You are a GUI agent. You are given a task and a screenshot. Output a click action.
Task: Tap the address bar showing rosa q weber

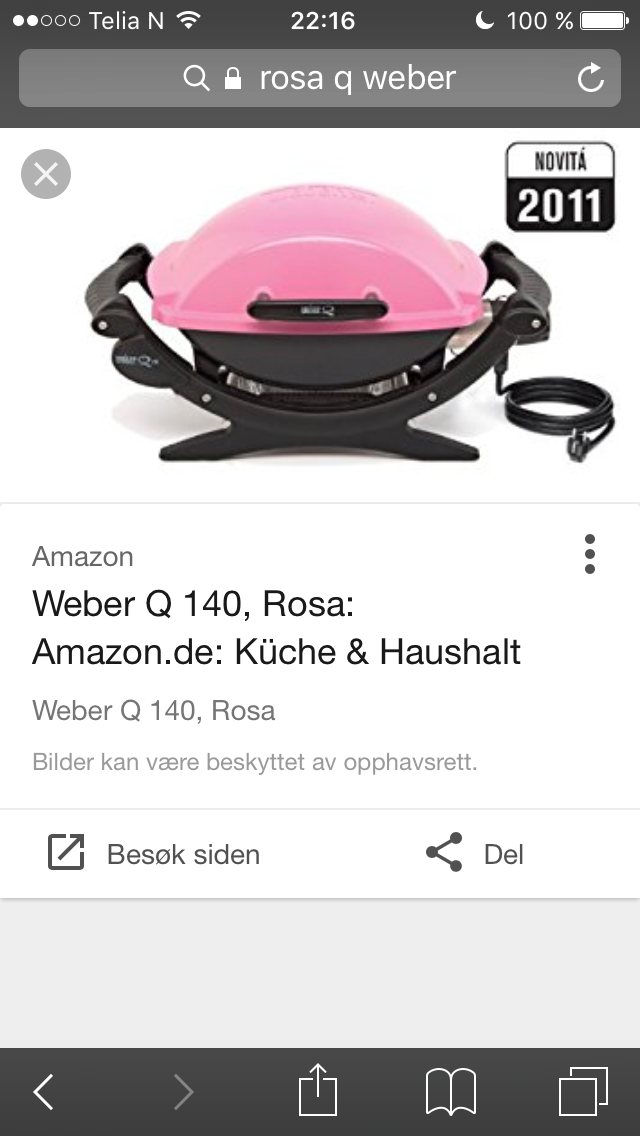point(318,78)
